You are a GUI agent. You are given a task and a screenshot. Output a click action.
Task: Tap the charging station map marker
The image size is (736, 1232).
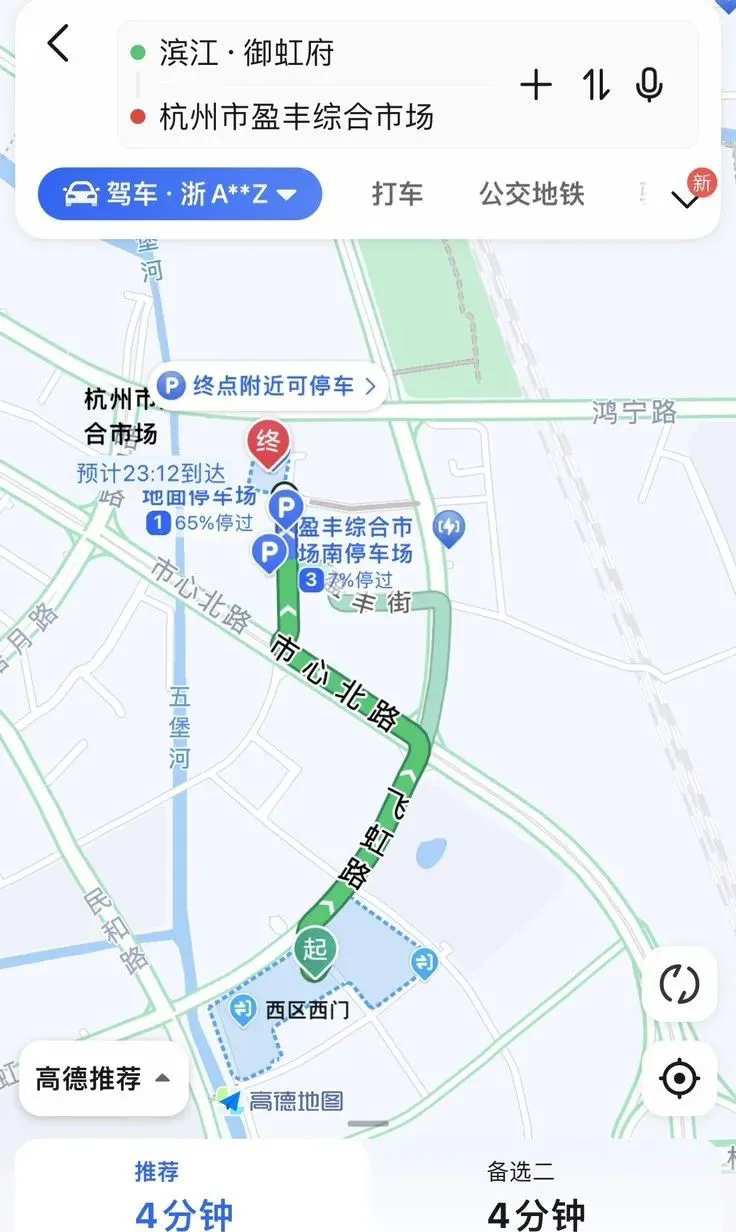[x=449, y=527]
